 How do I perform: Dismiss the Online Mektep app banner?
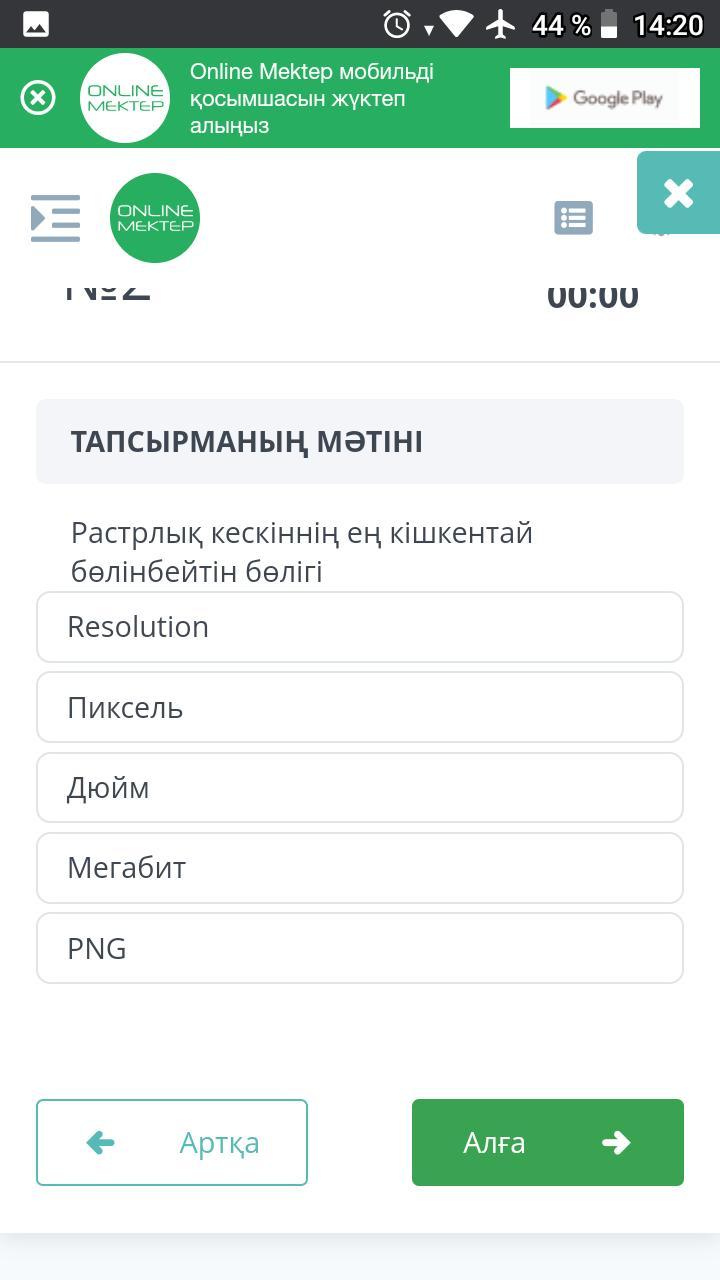point(38,98)
